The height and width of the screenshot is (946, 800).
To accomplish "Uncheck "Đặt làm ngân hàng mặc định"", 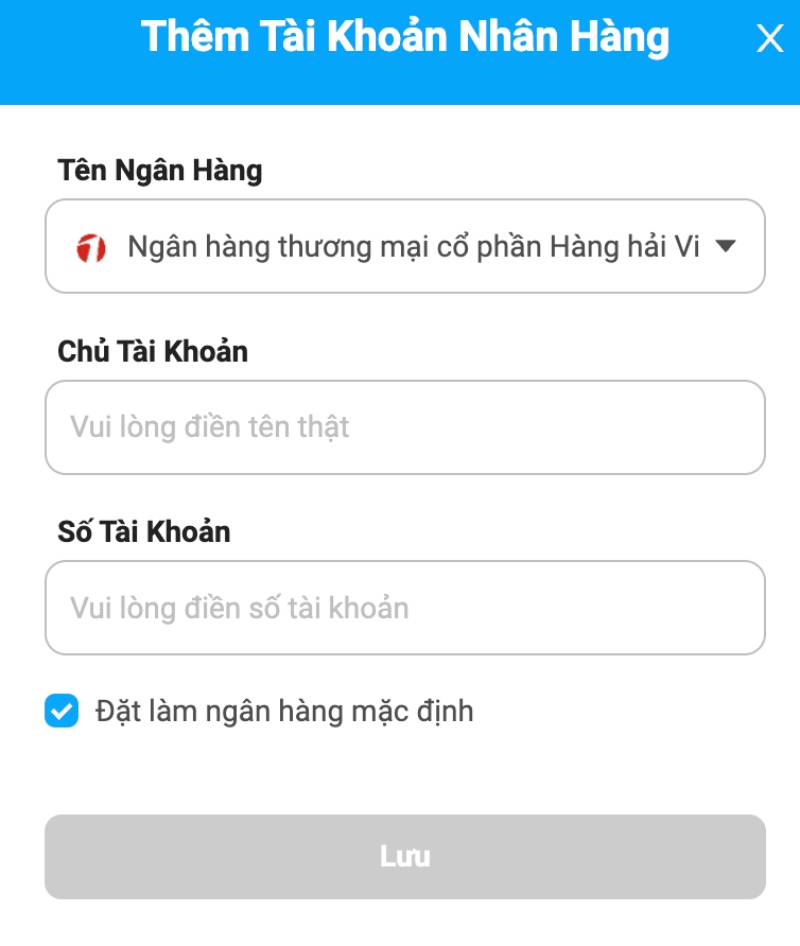I will 60,710.
